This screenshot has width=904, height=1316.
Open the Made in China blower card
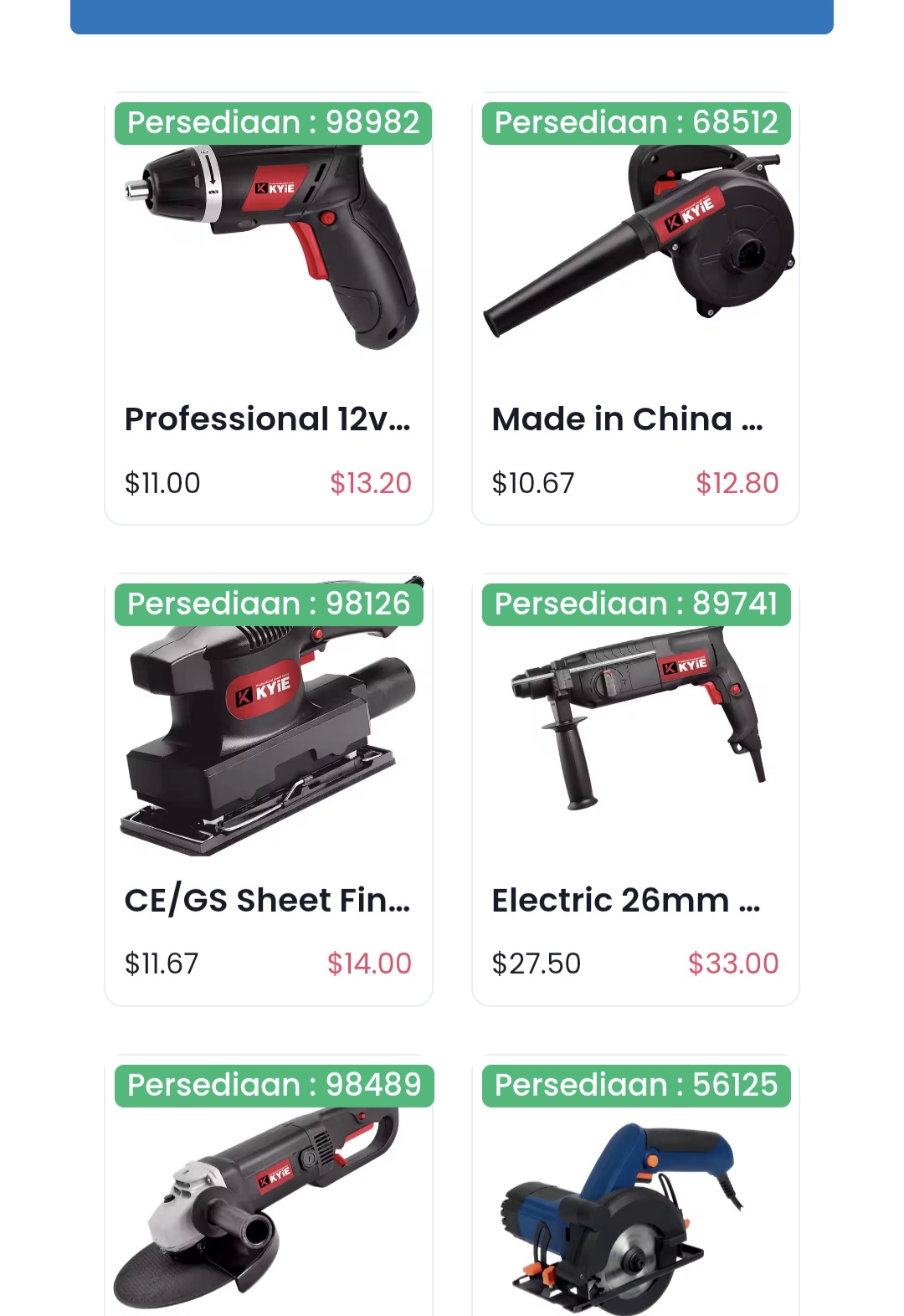pyautogui.click(x=635, y=310)
